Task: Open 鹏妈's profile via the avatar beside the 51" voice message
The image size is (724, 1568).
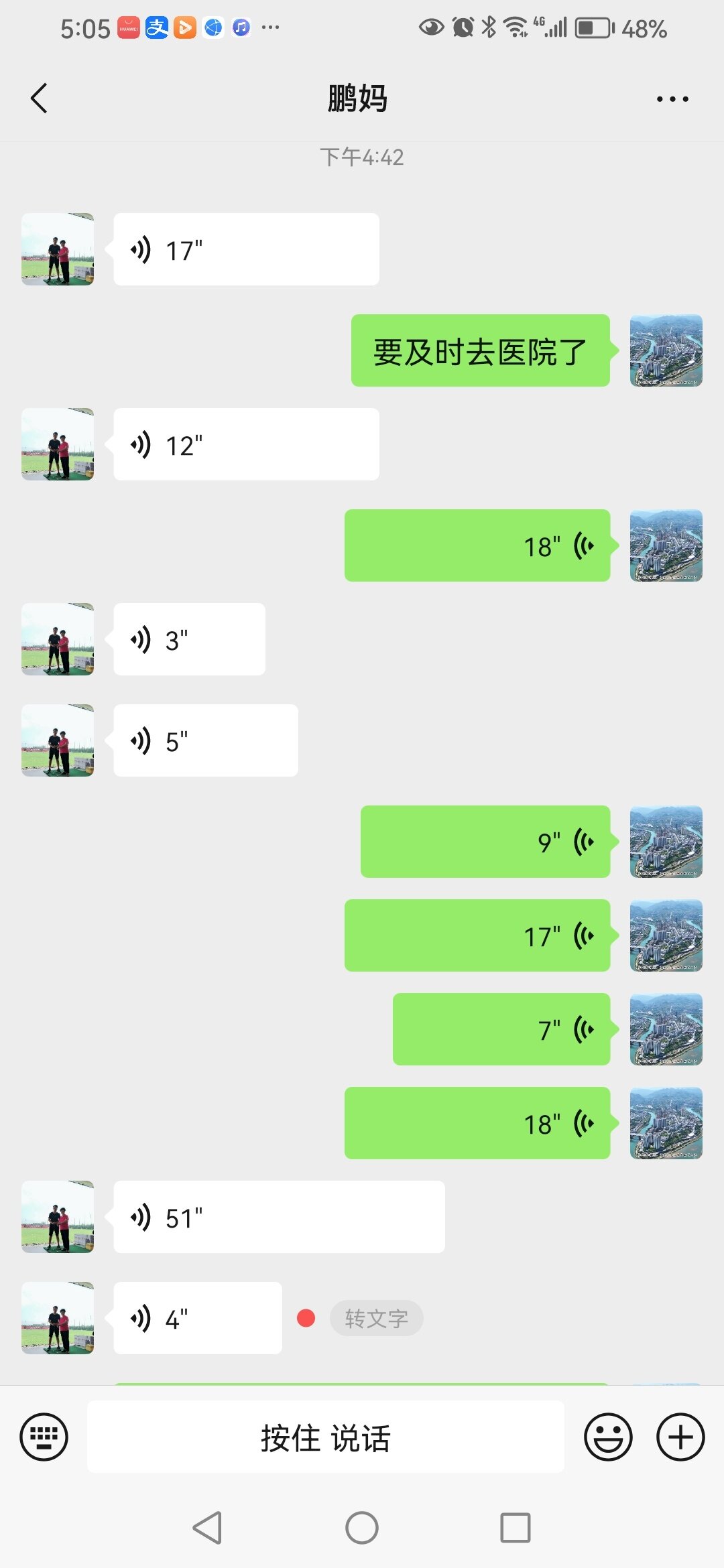Action: (58, 1217)
